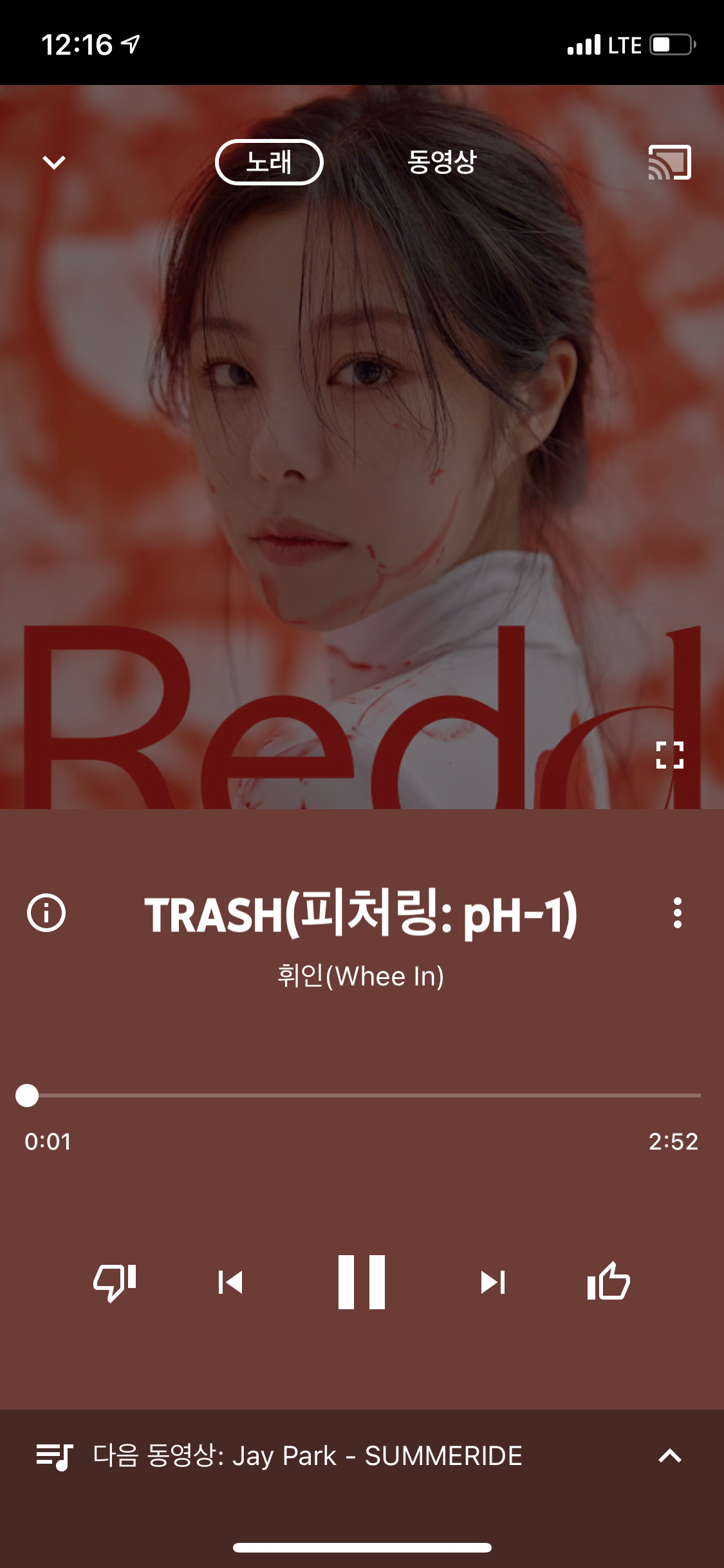724x1568 pixels.
Task: Go to the previous track
Action: (230, 1282)
